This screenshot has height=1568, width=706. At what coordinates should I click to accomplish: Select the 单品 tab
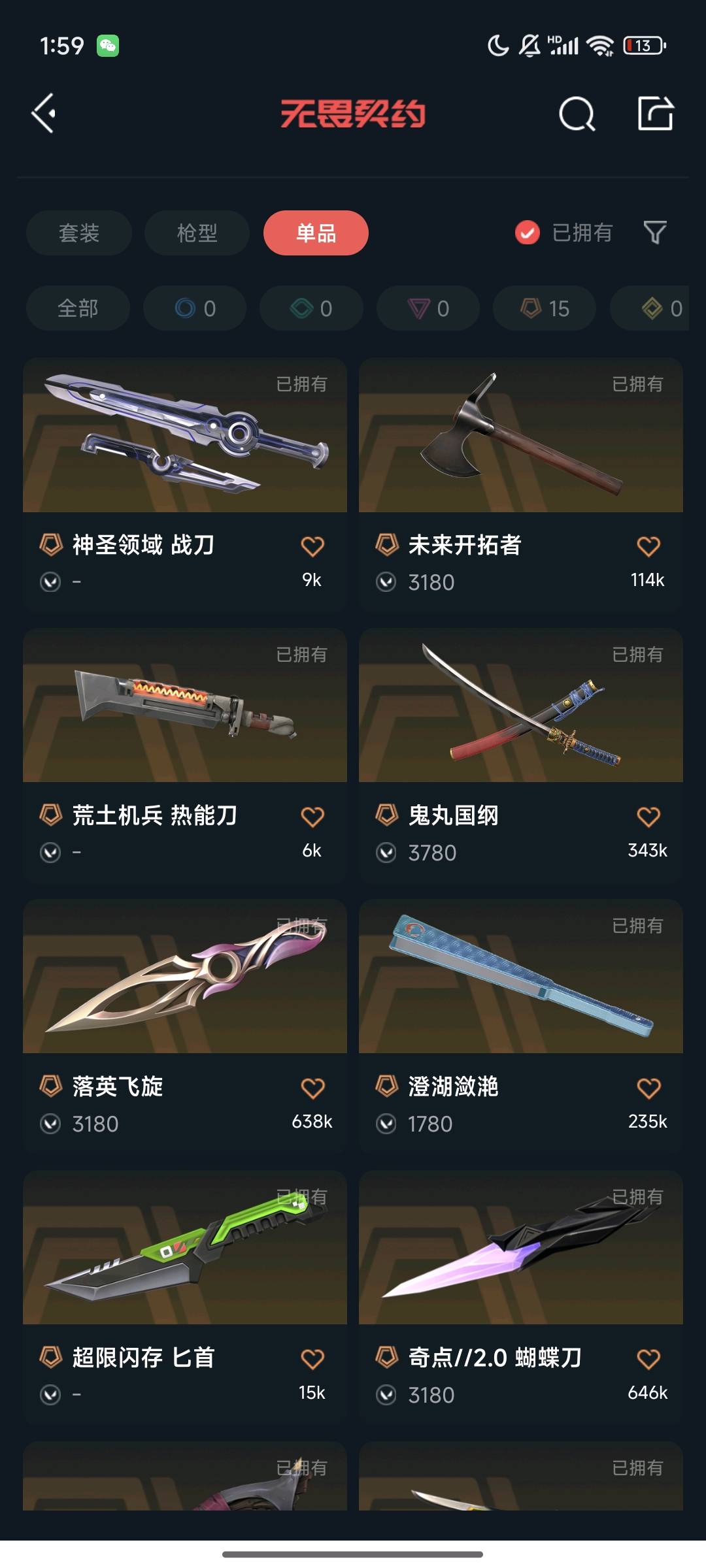pos(316,233)
